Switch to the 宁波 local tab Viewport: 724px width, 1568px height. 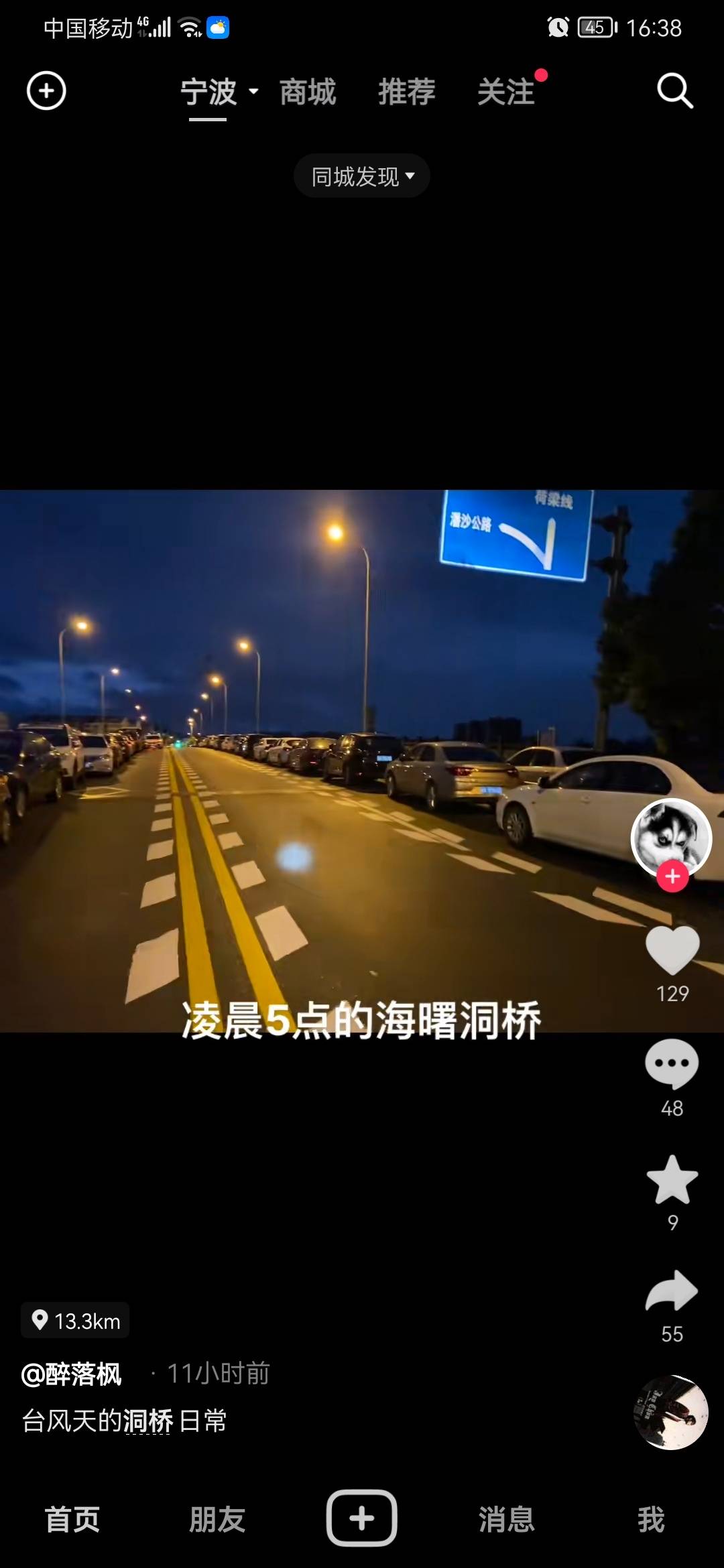pos(208,92)
